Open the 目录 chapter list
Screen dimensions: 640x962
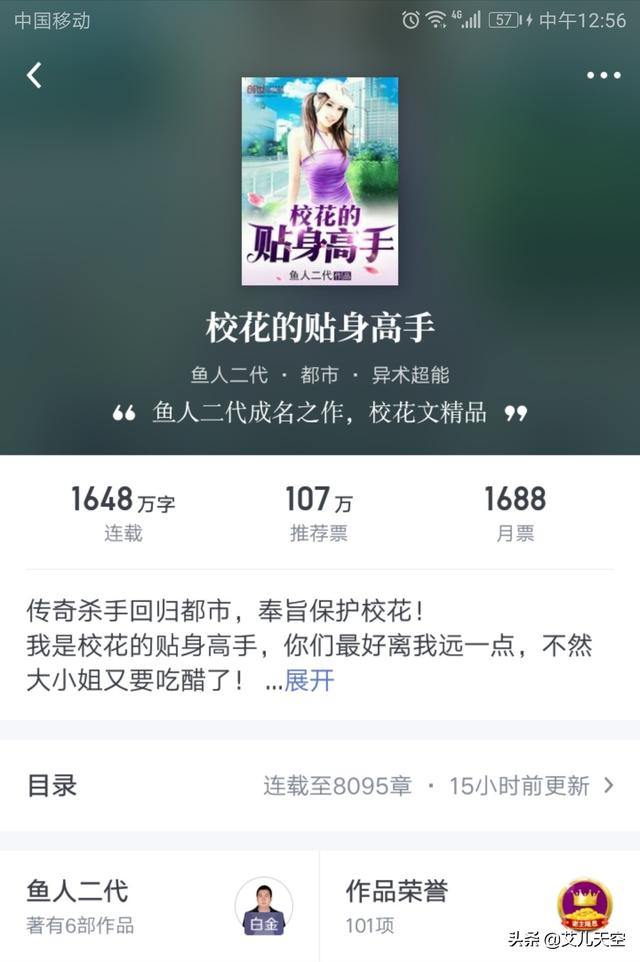tap(320, 786)
